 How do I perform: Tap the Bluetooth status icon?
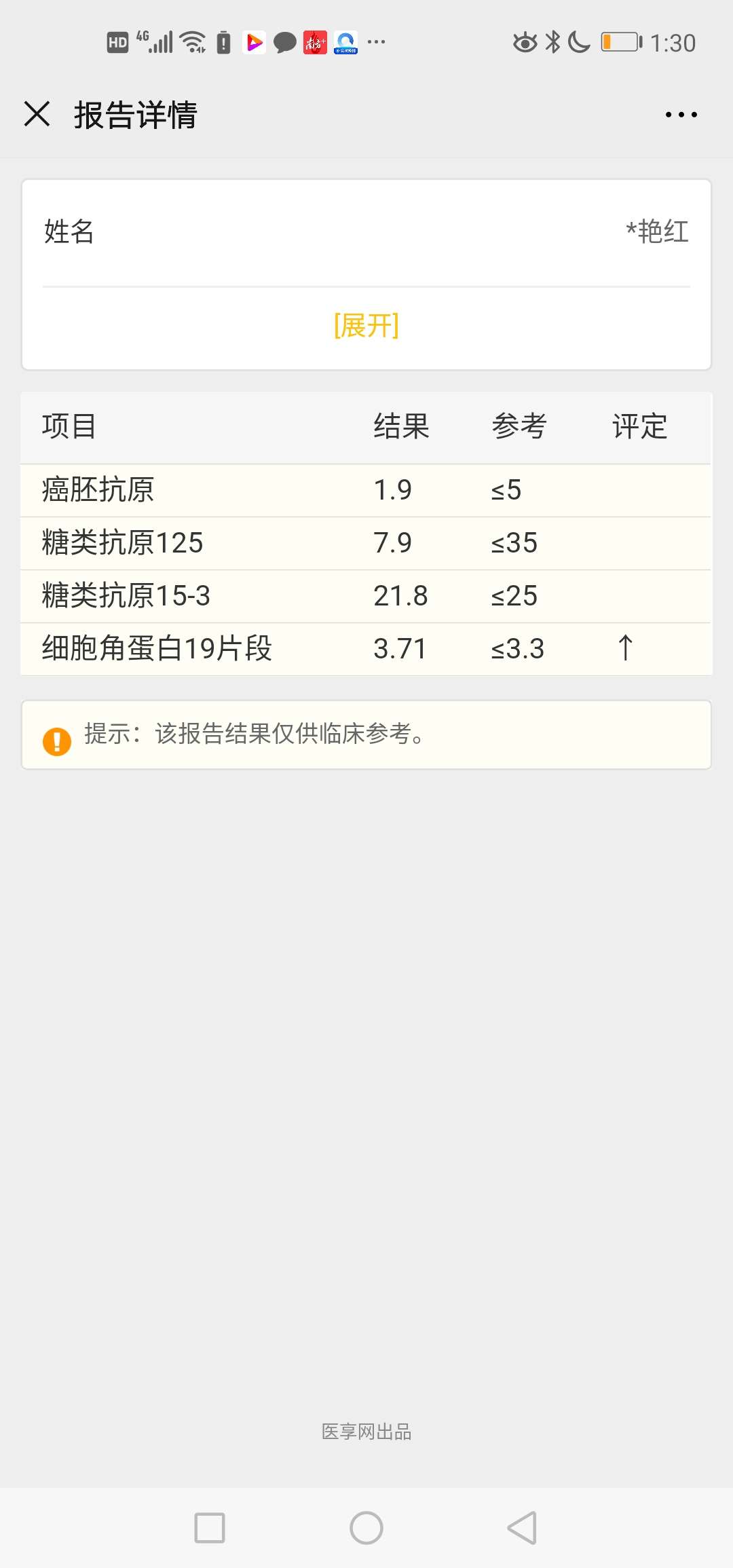pos(552,42)
